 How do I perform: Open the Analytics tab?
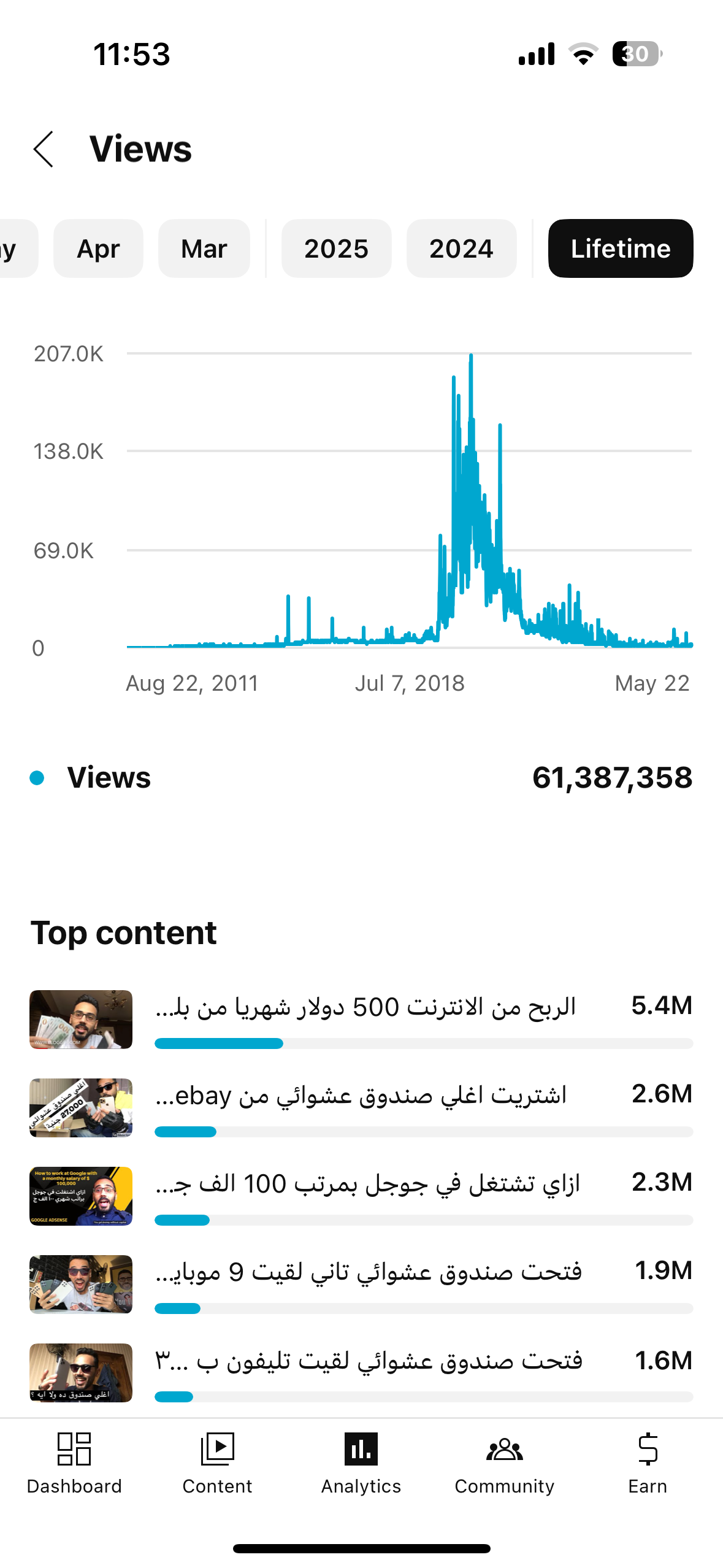click(x=361, y=1463)
